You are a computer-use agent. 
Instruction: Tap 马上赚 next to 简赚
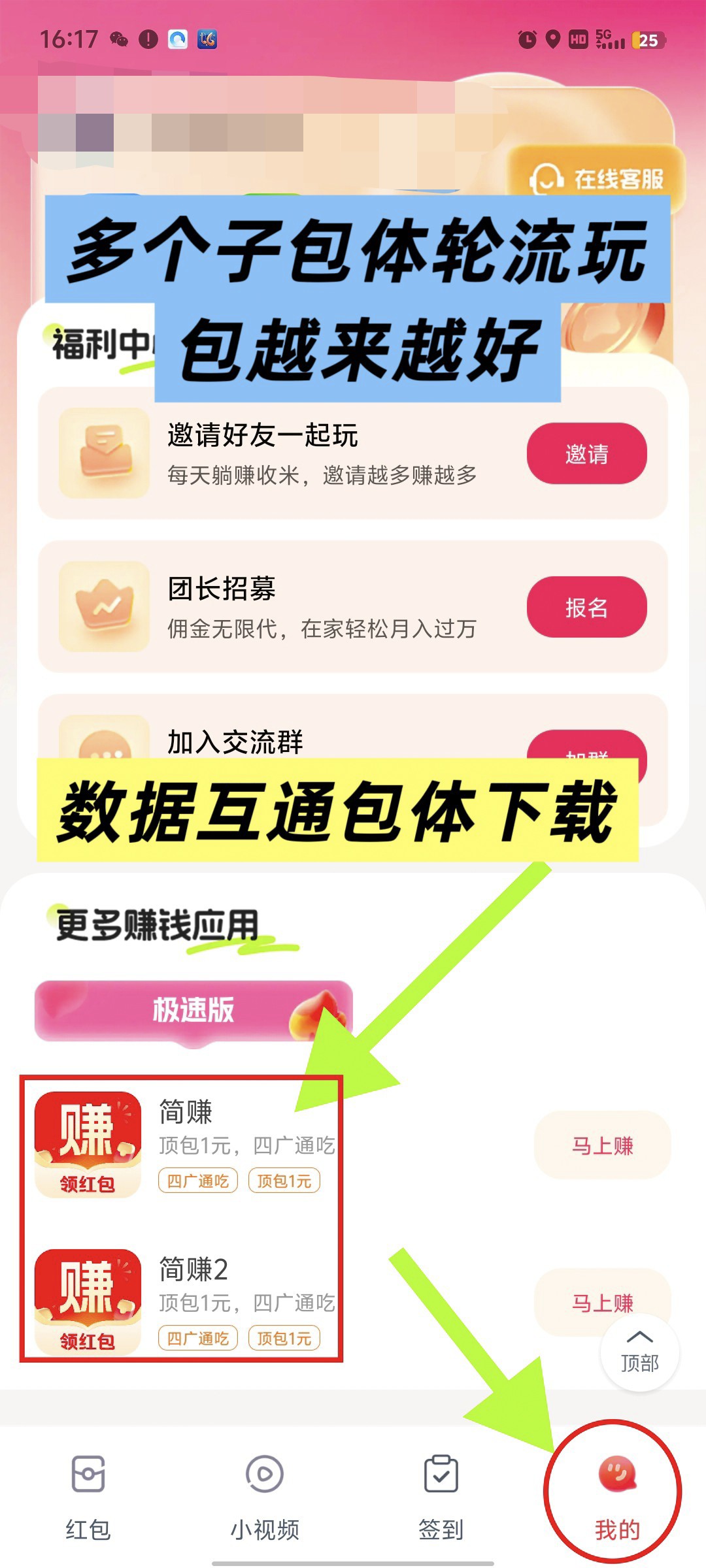tap(602, 1145)
